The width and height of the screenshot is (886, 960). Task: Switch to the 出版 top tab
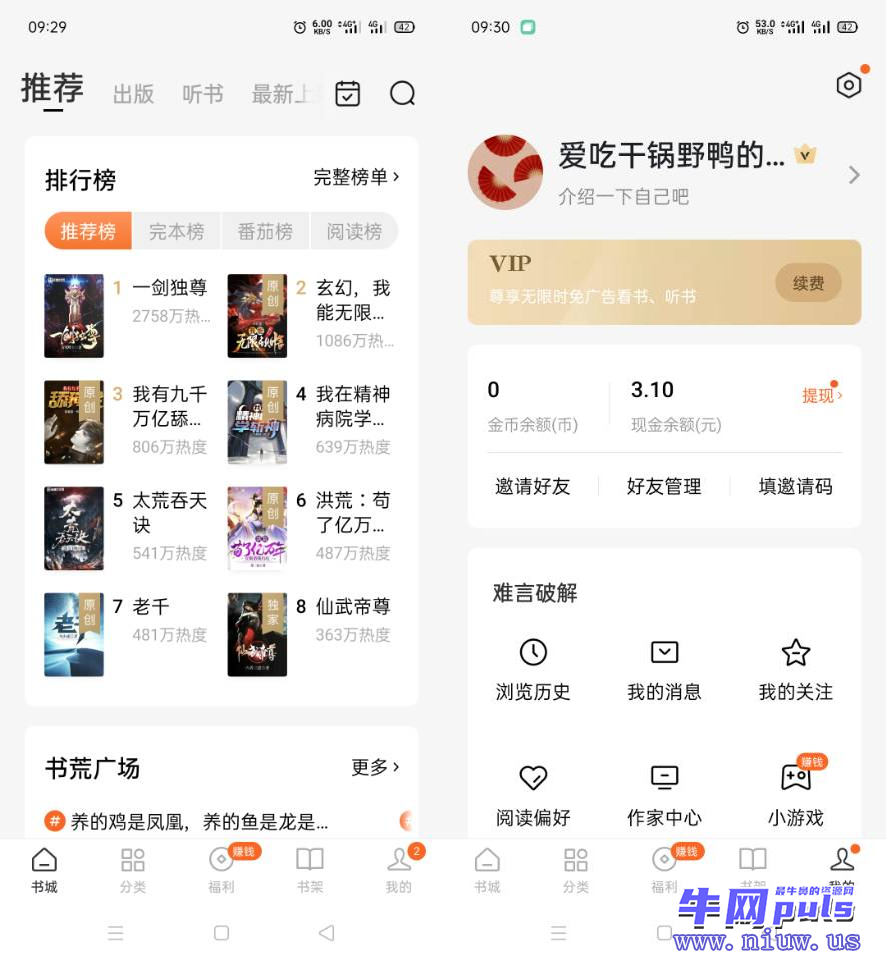[x=133, y=94]
